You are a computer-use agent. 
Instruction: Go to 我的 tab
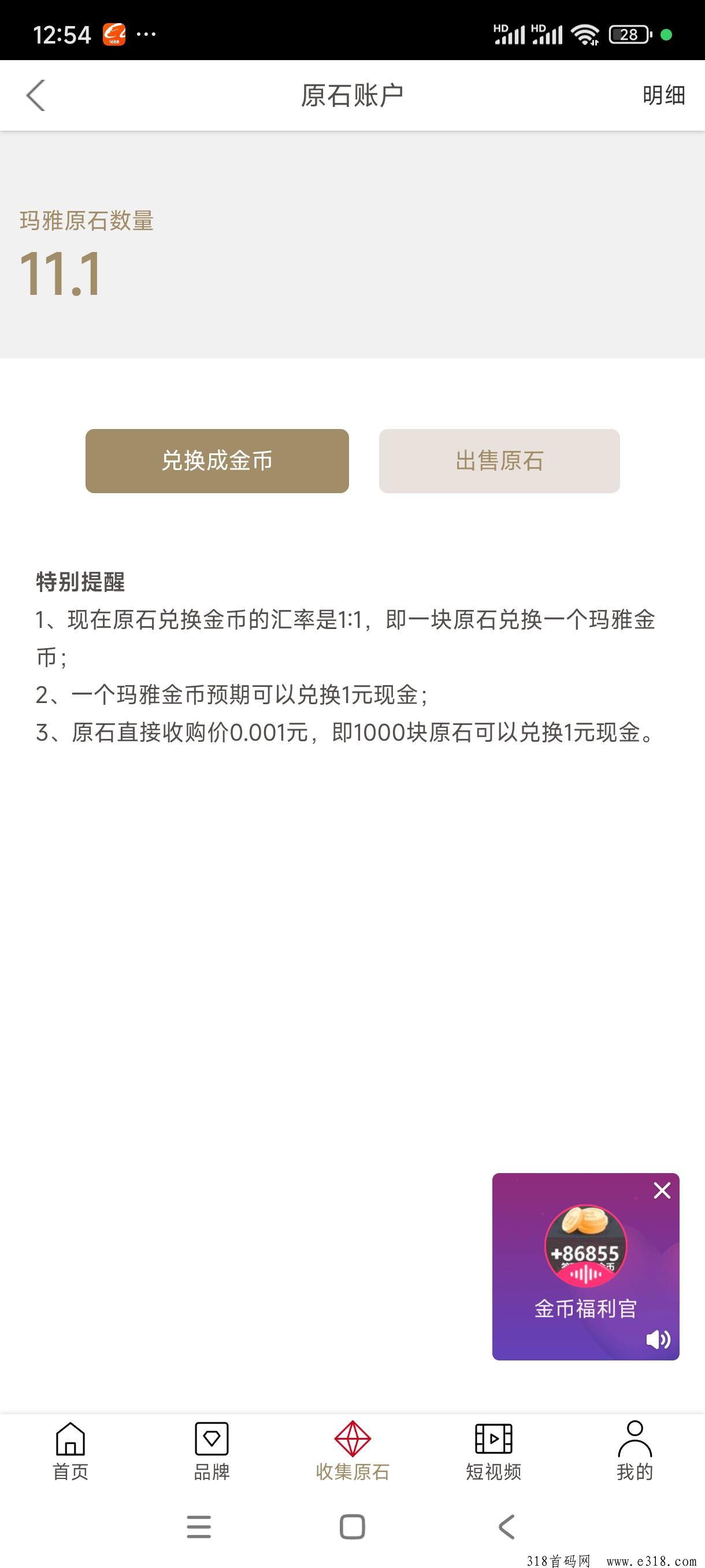(634, 1451)
